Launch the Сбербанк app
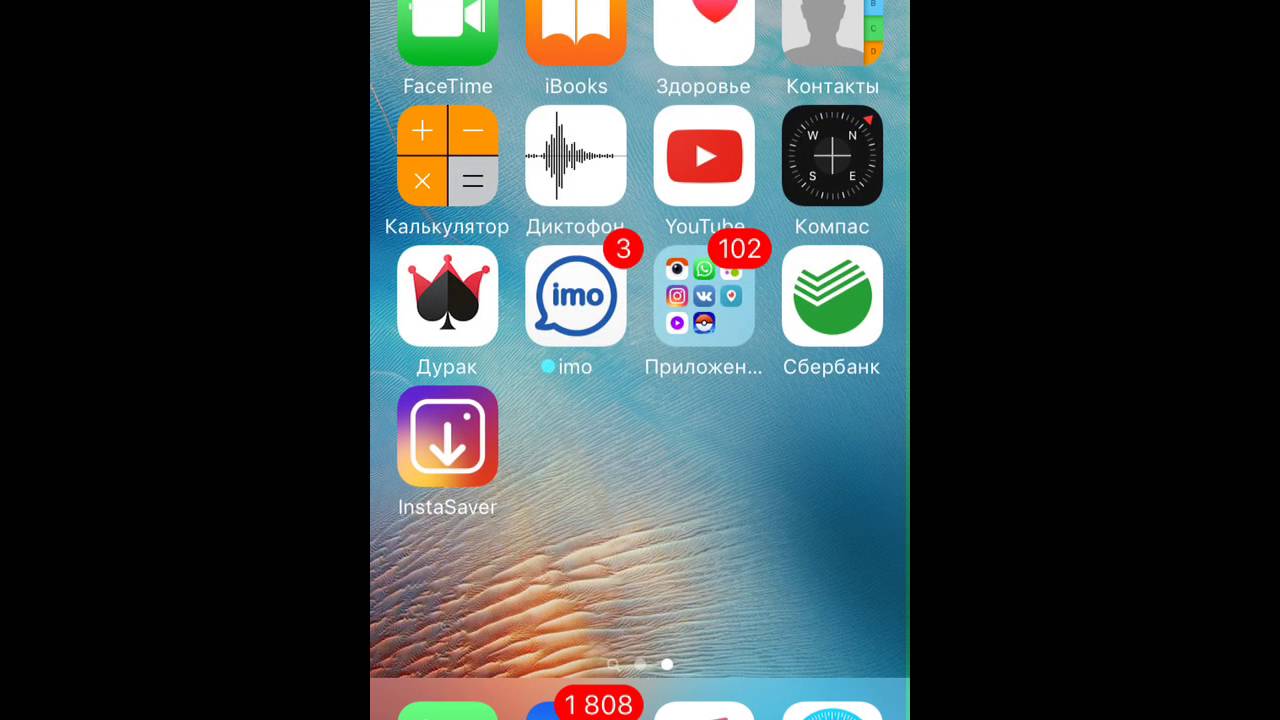Image resolution: width=1280 pixels, height=720 pixels. (x=831, y=296)
